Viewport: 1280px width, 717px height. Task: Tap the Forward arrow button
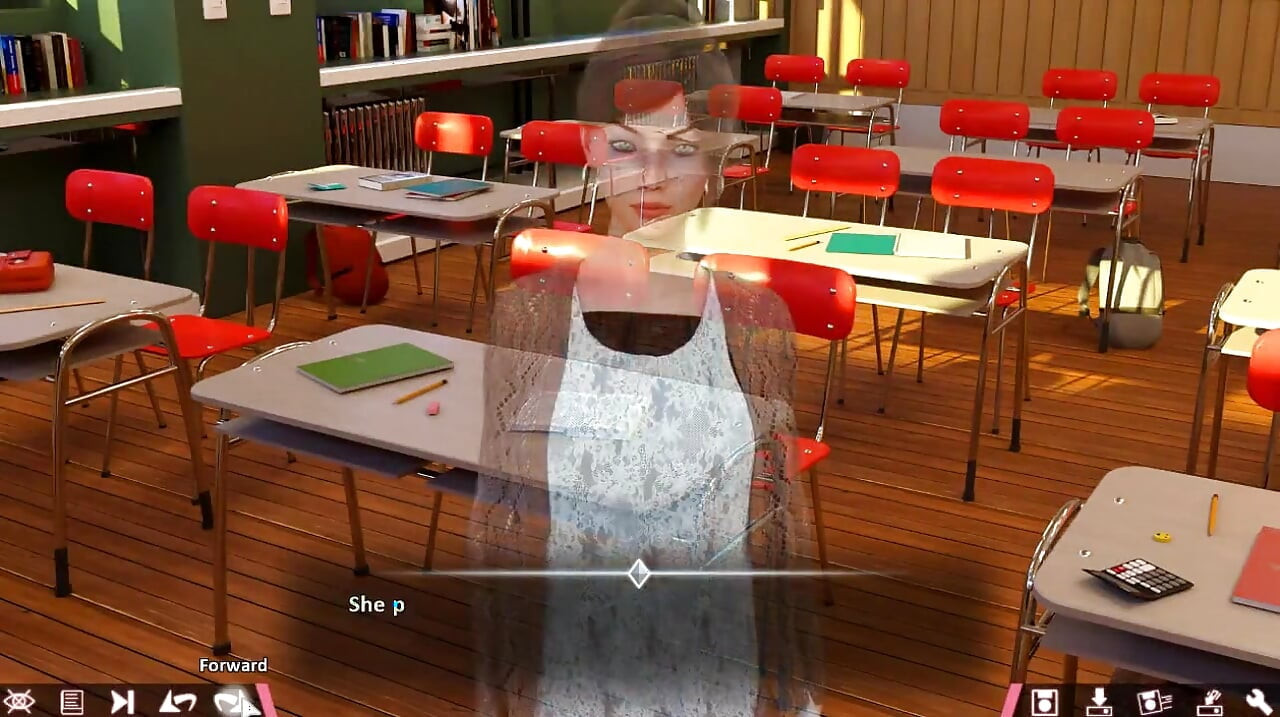pyautogui.click(x=232, y=702)
